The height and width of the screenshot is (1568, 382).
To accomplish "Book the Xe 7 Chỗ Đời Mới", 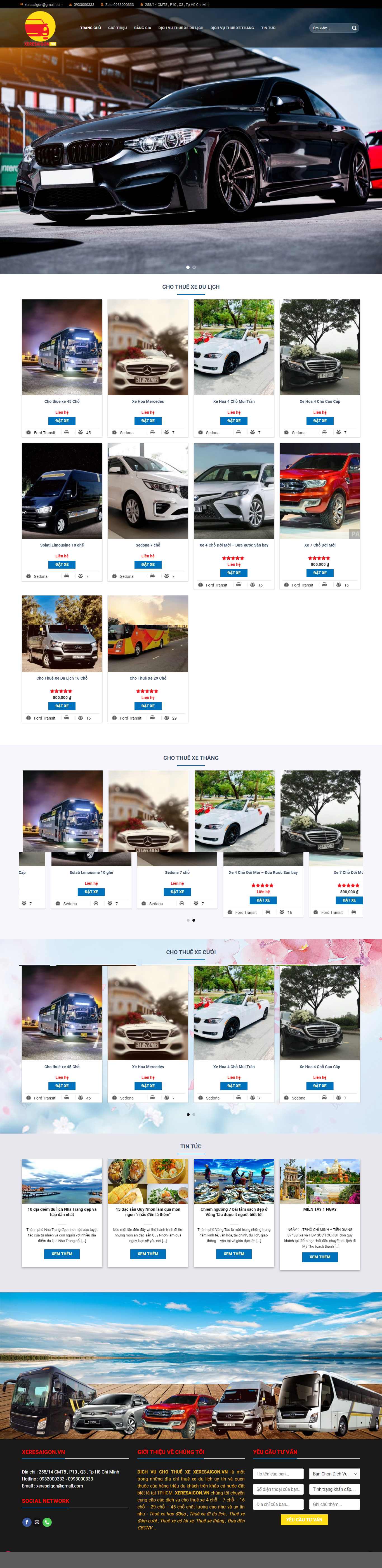I will (x=320, y=573).
